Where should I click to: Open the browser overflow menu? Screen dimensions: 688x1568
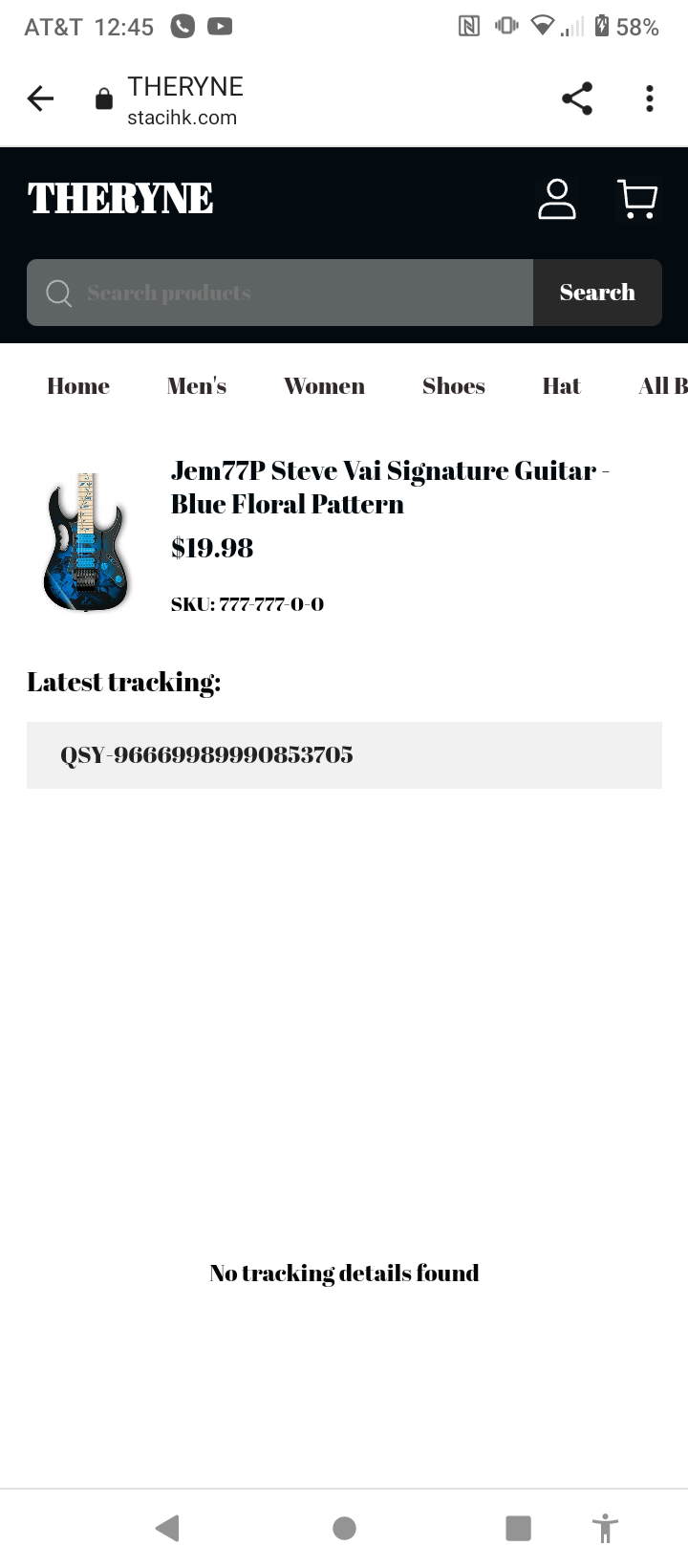650,98
